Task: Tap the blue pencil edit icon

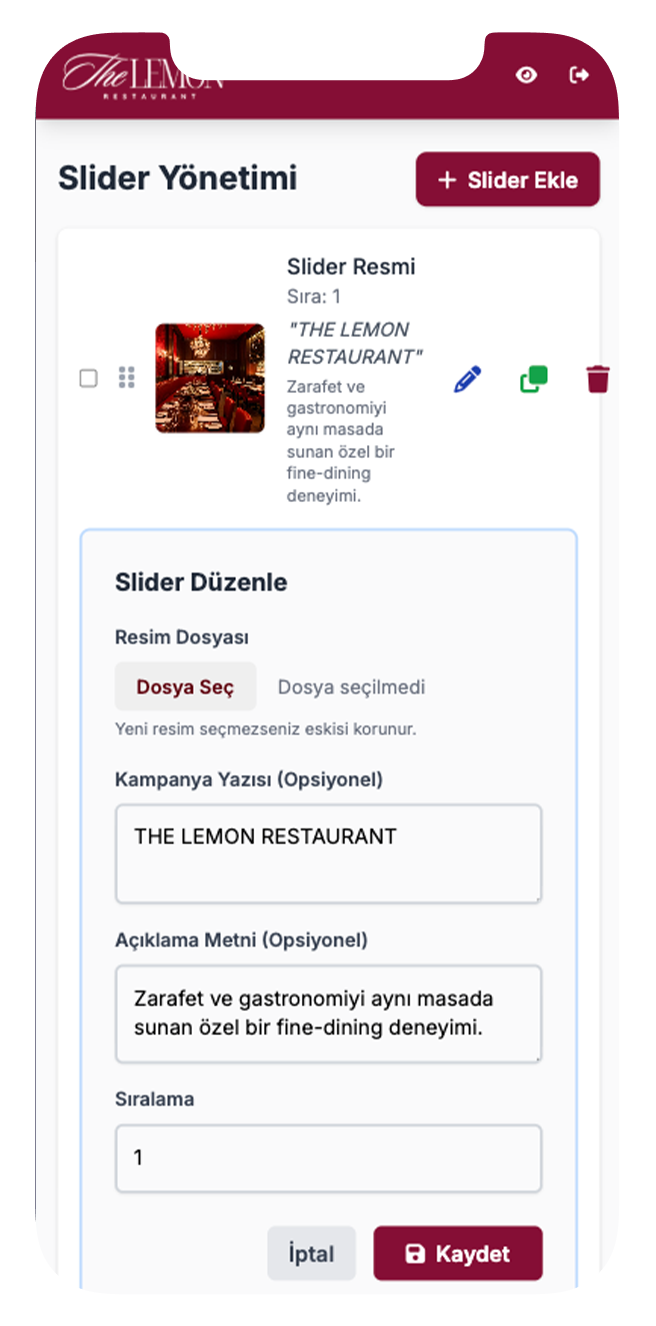Action: [467, 380]
